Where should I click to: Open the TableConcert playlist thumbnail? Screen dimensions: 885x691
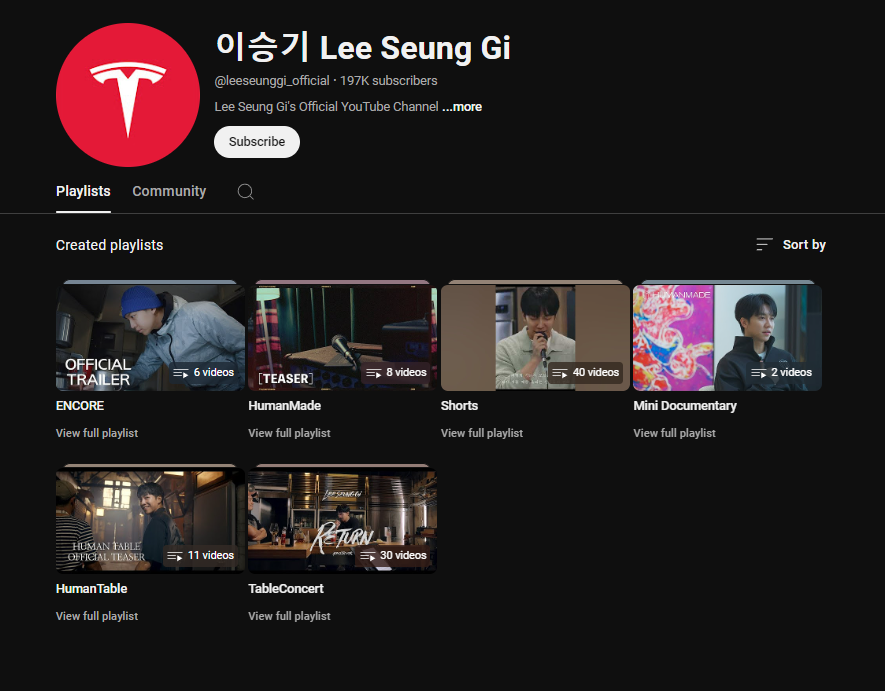[342, 520]
